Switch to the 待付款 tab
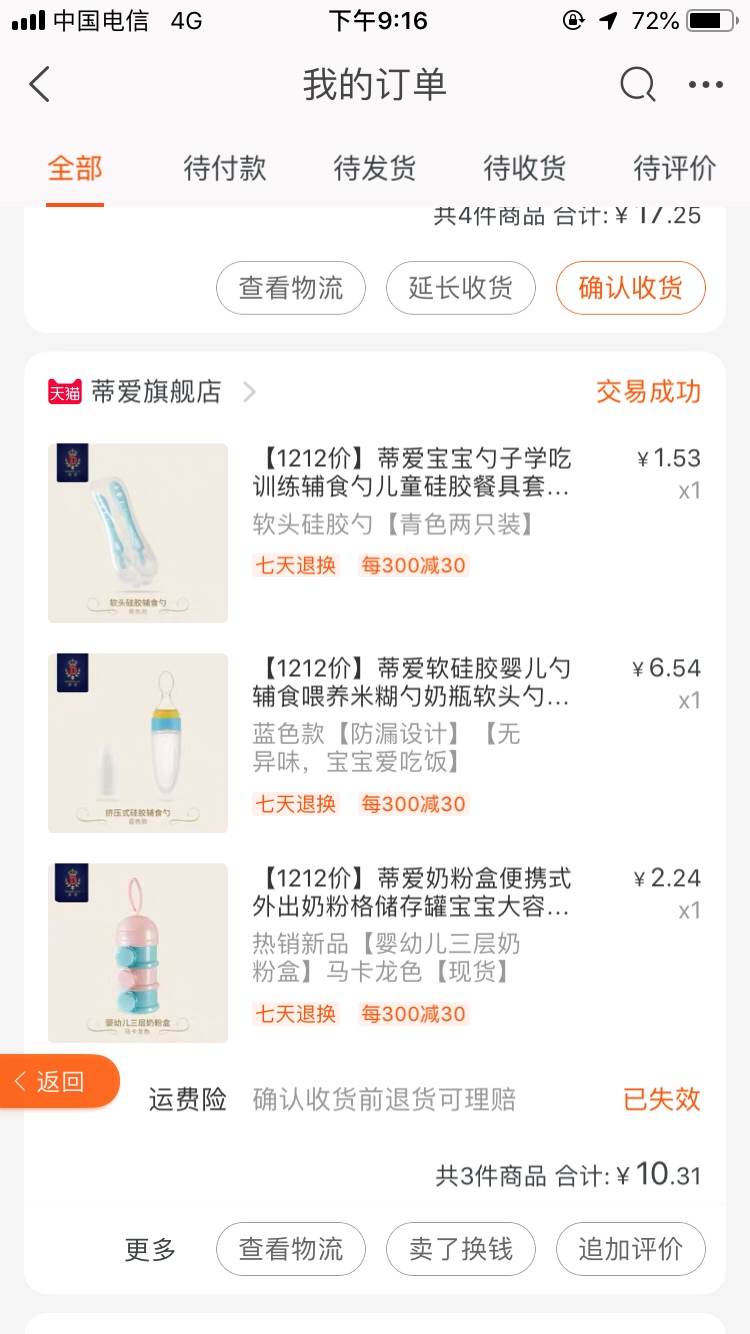Viewport: 750px width, 1334px height. coord(225,168)
